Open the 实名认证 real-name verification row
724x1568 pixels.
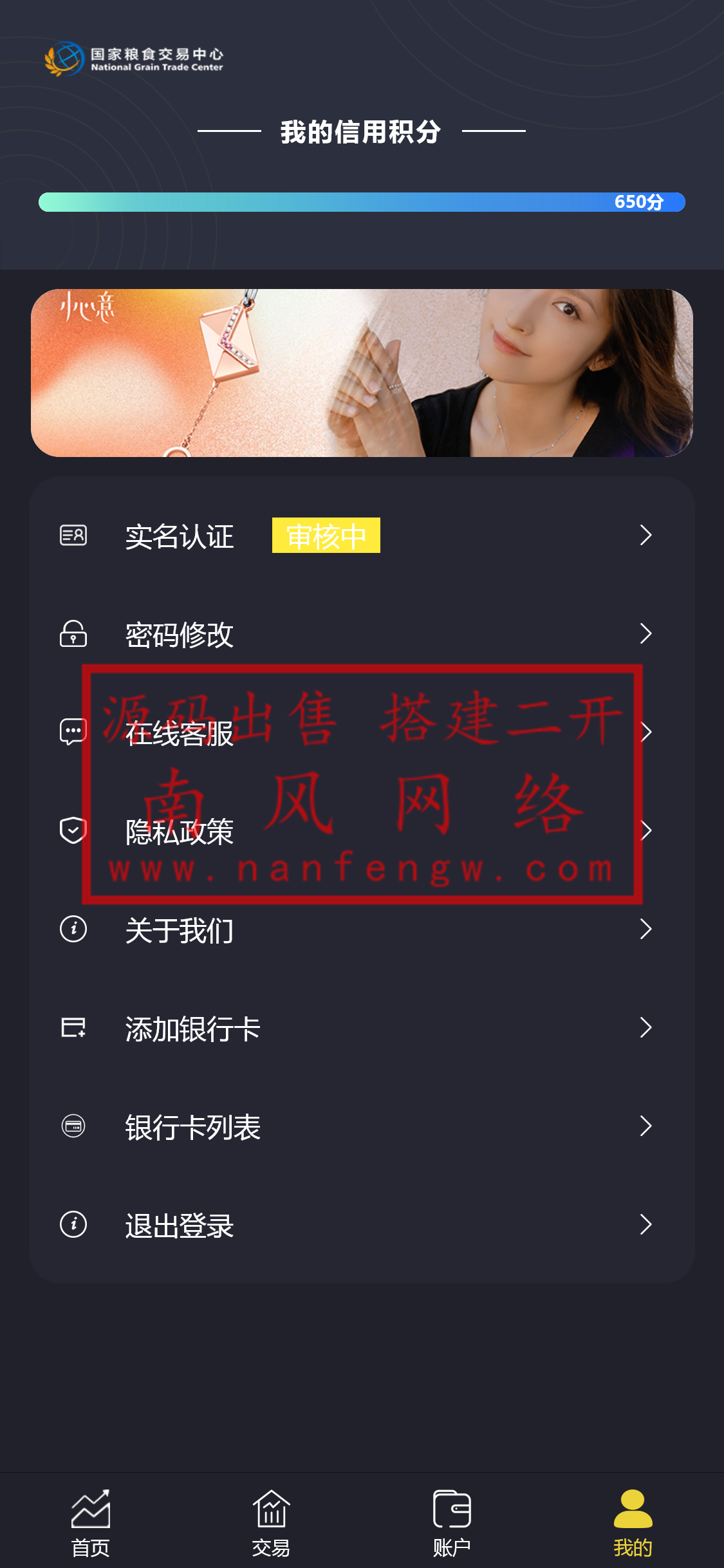tap(360, 536)
